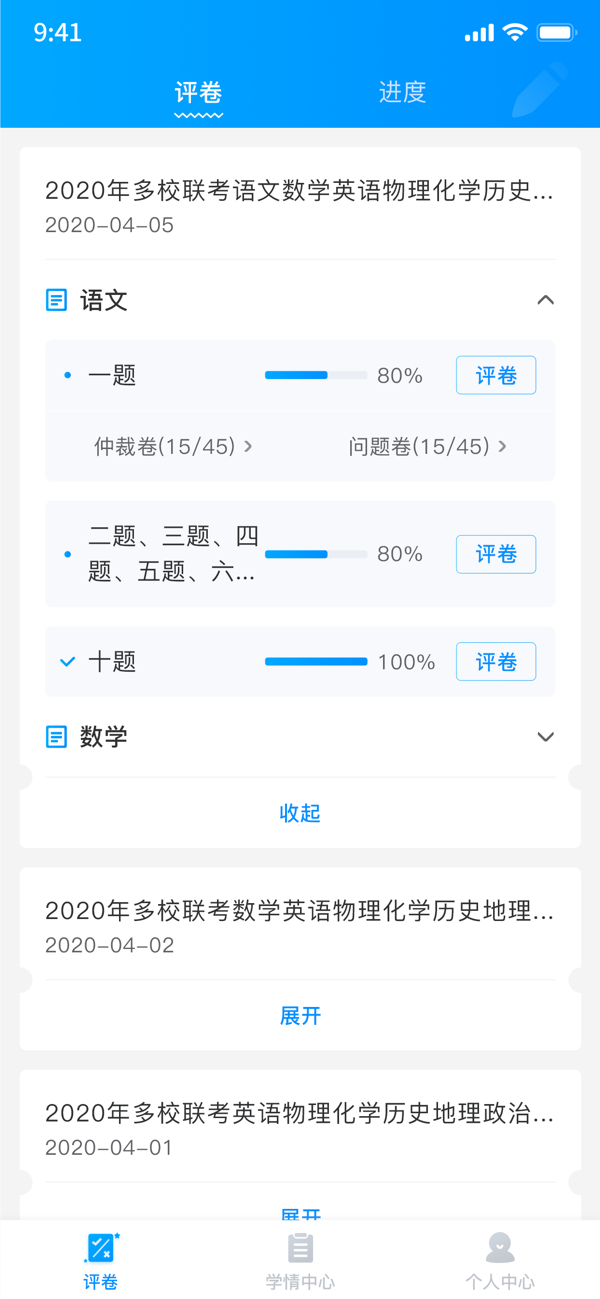The width and height of the screenshot is (600, 1299).
Task: Go to 个人中心 bottom tab
Action: click(500, 1260)
